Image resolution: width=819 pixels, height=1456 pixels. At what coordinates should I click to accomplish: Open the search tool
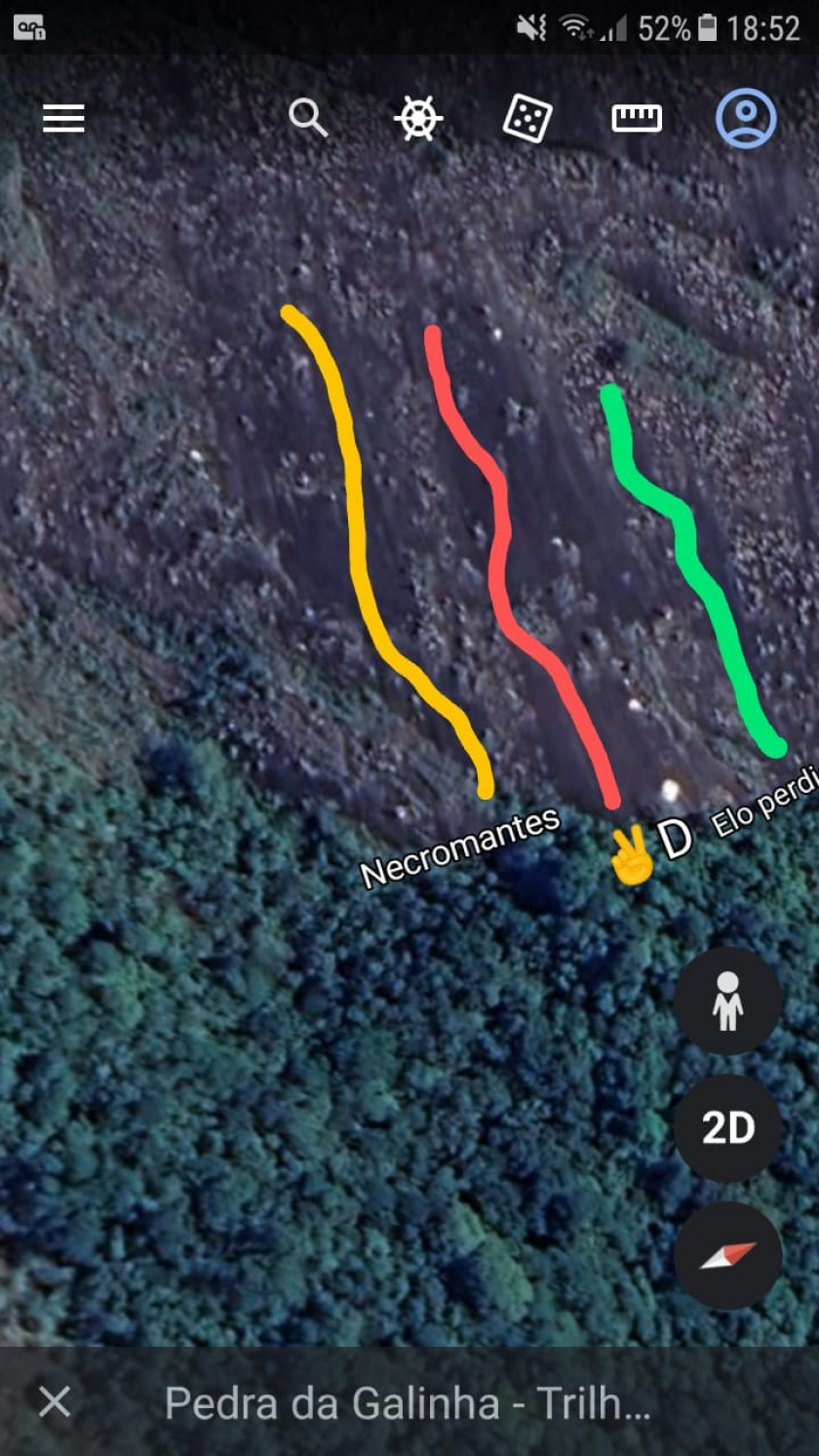(x=308, y=118)
